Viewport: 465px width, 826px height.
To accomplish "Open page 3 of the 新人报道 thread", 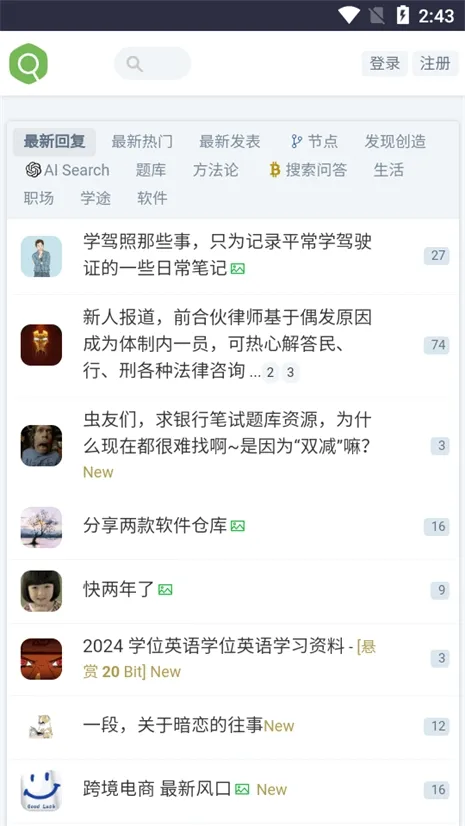I will pyautogui.click(x=290, y=373).
